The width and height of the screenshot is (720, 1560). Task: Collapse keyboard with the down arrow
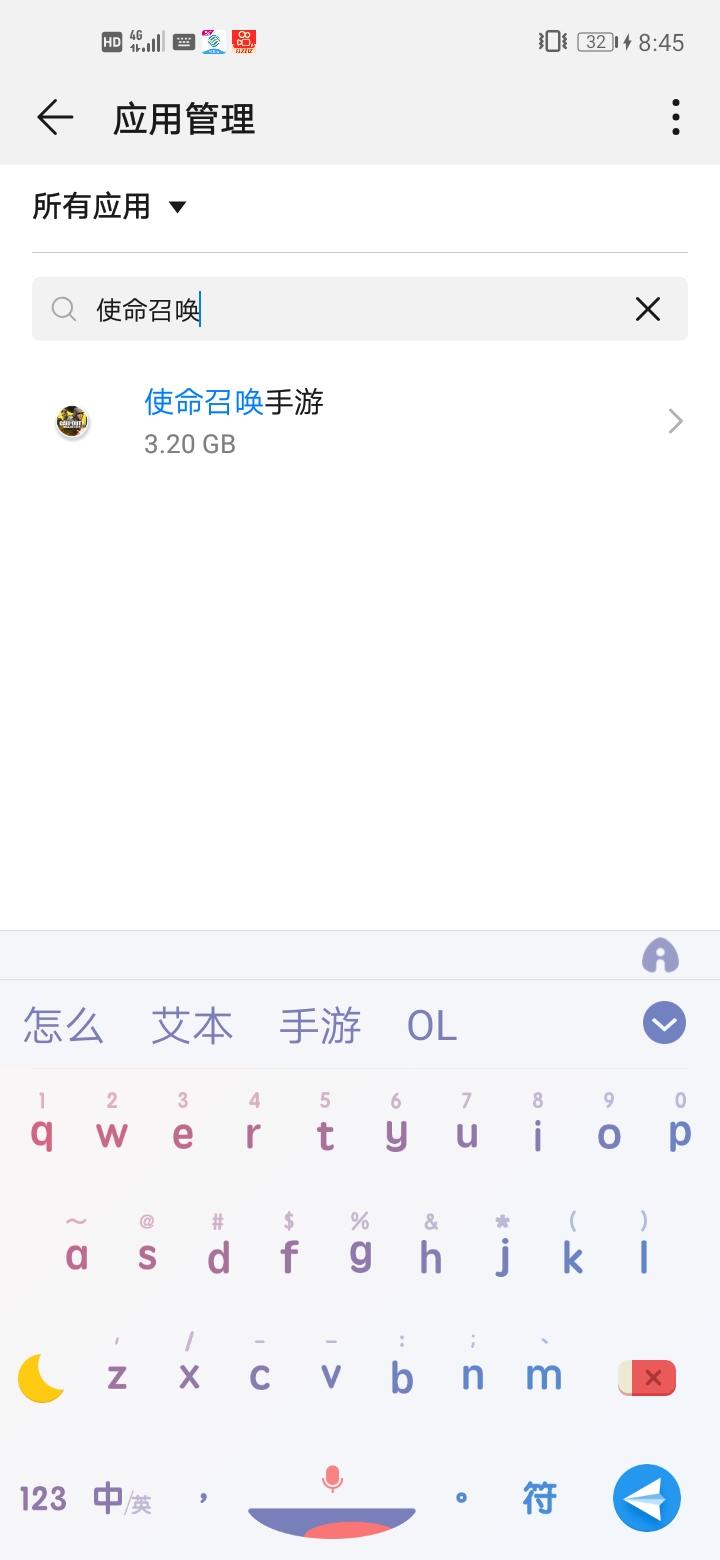664,1023
